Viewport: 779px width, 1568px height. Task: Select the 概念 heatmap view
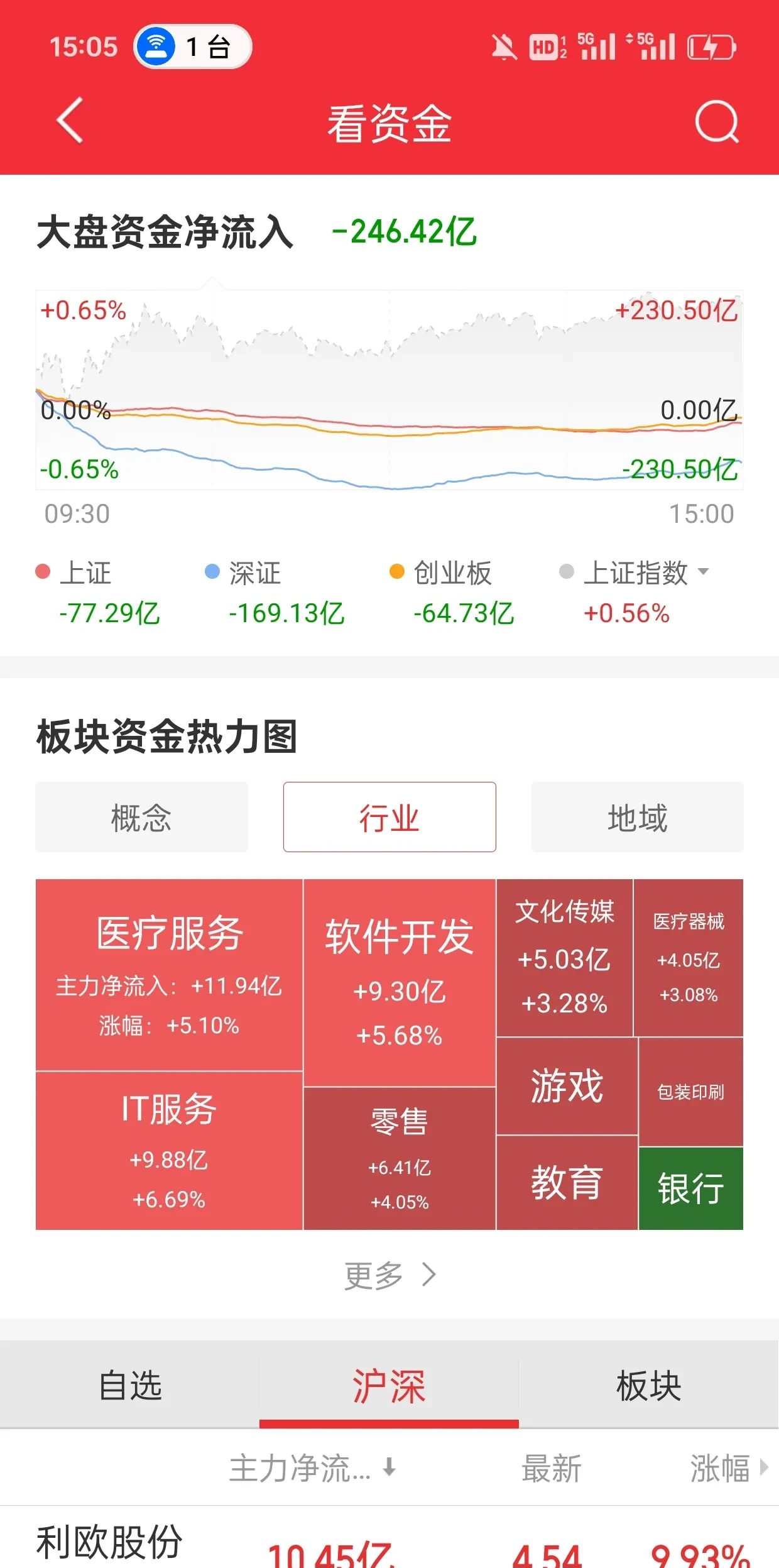pyautogui.click(x=141, y=817)
